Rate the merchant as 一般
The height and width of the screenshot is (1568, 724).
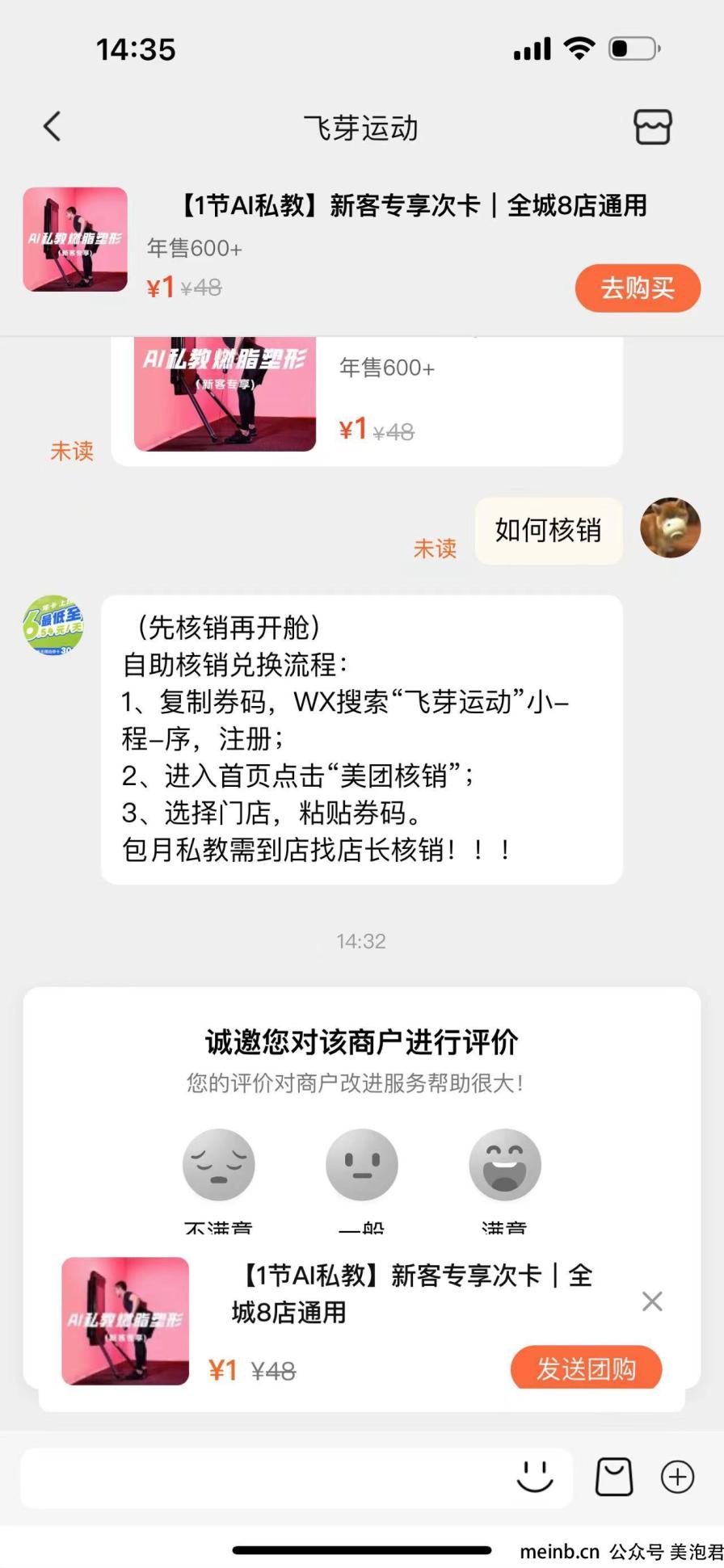361,1165
